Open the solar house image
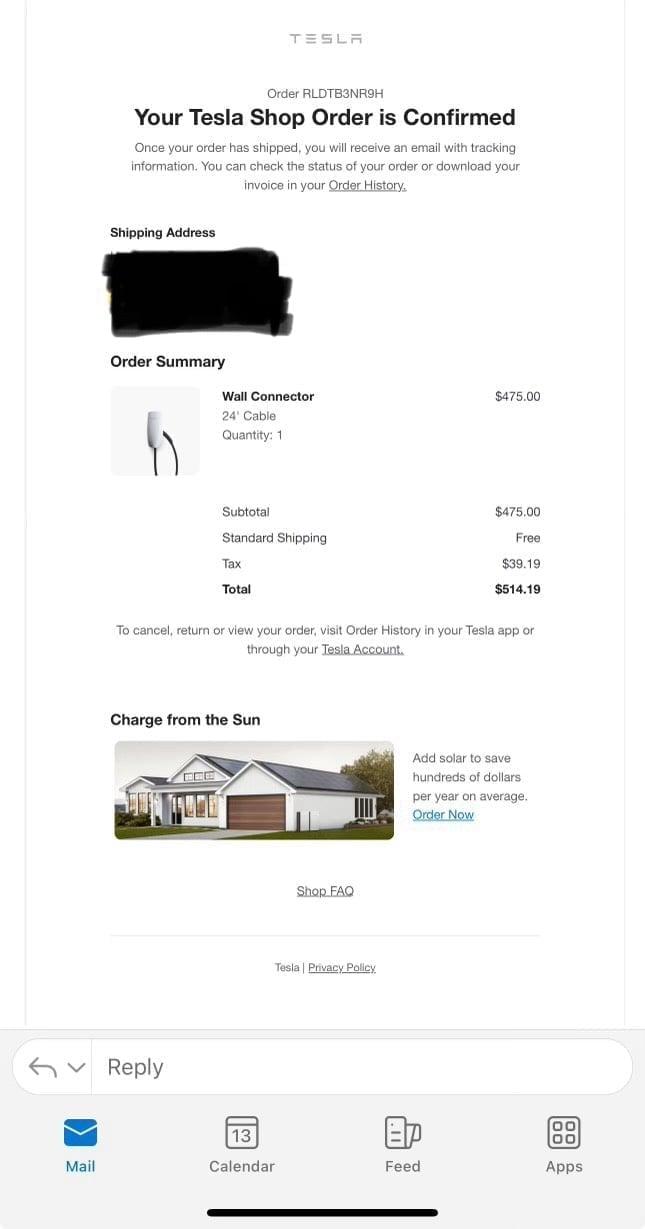 254,790
